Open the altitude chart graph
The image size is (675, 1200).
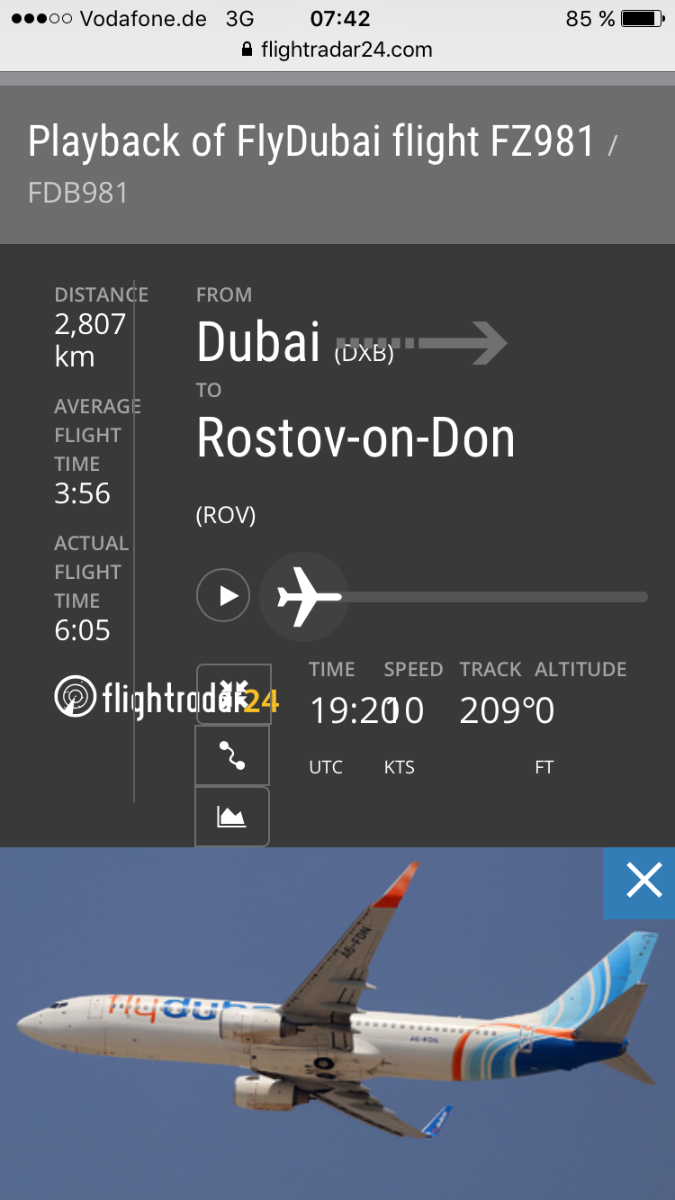[x=232, y=816]
